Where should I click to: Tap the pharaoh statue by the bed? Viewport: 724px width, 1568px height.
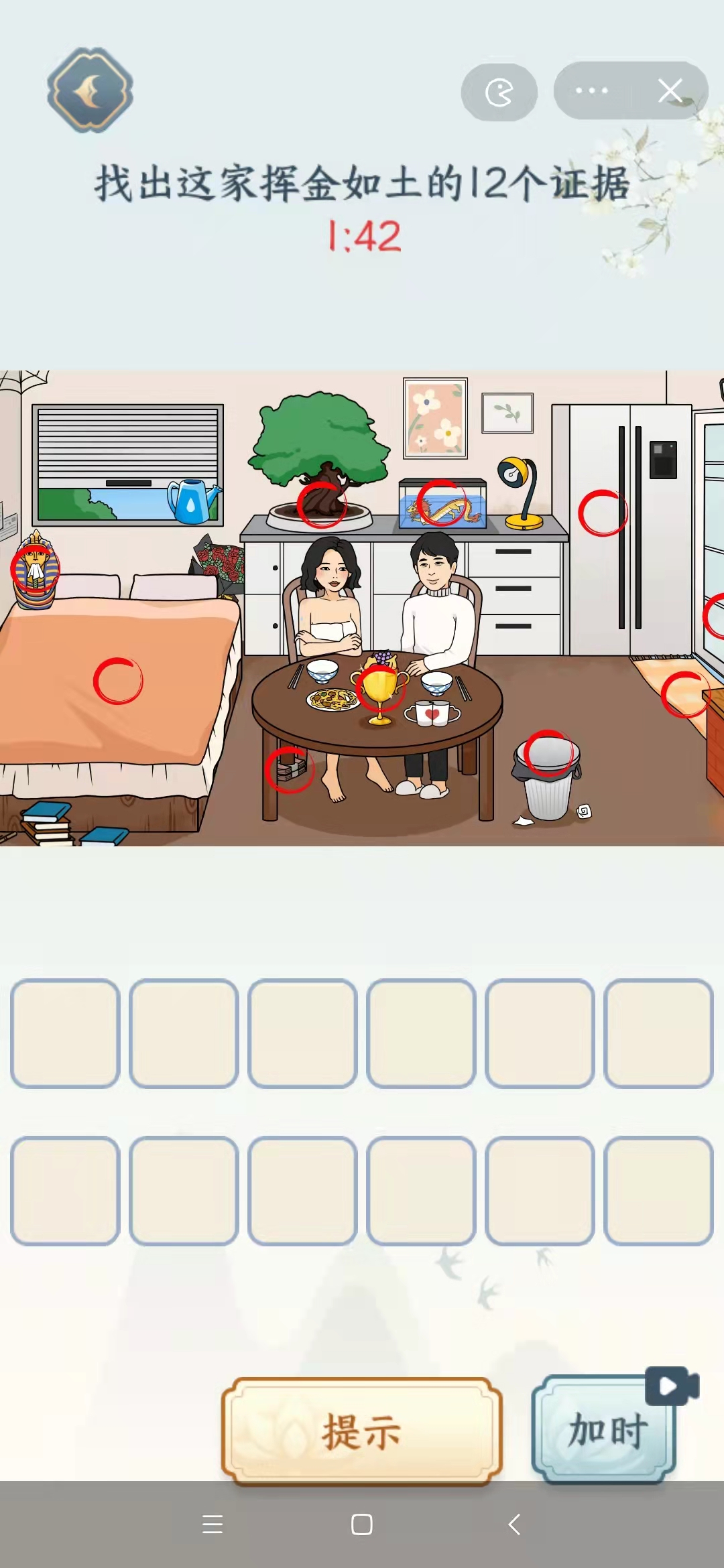[36, 570]
